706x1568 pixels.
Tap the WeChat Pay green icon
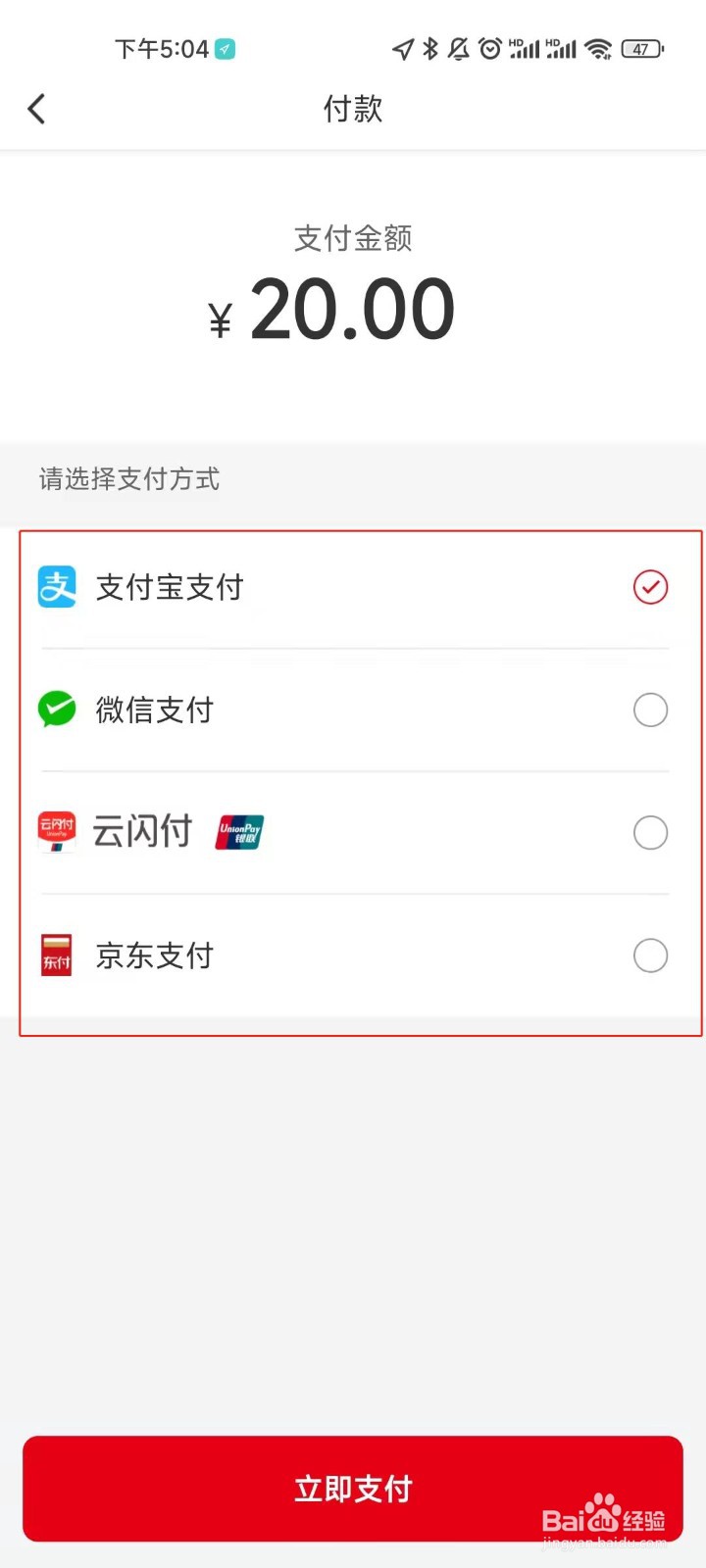[56, 710]
